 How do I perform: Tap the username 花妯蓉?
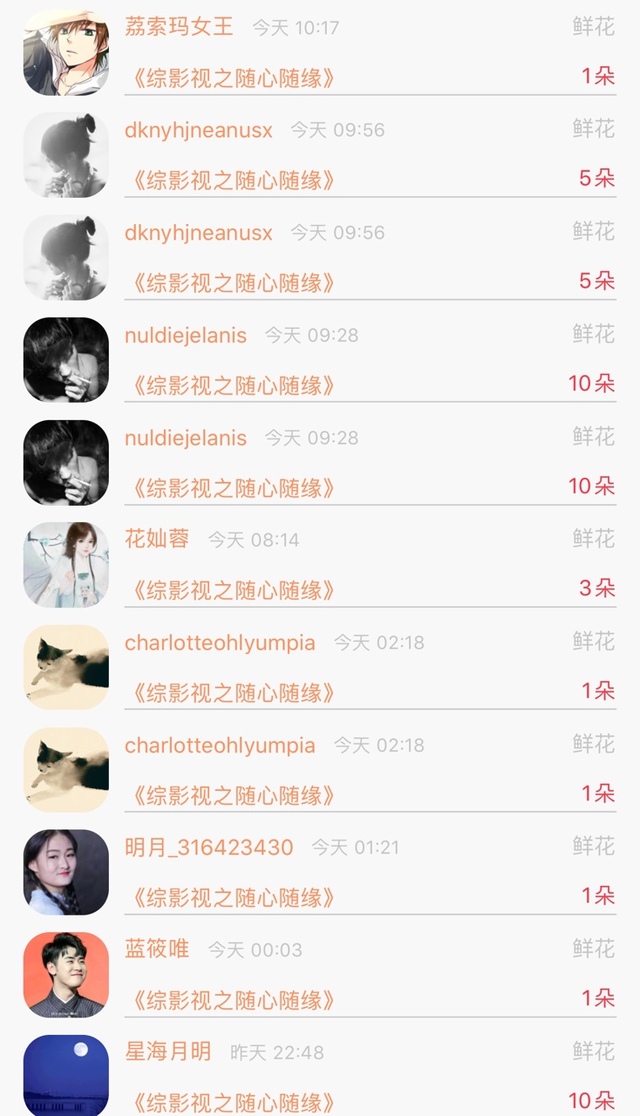[x=157, y=539]
